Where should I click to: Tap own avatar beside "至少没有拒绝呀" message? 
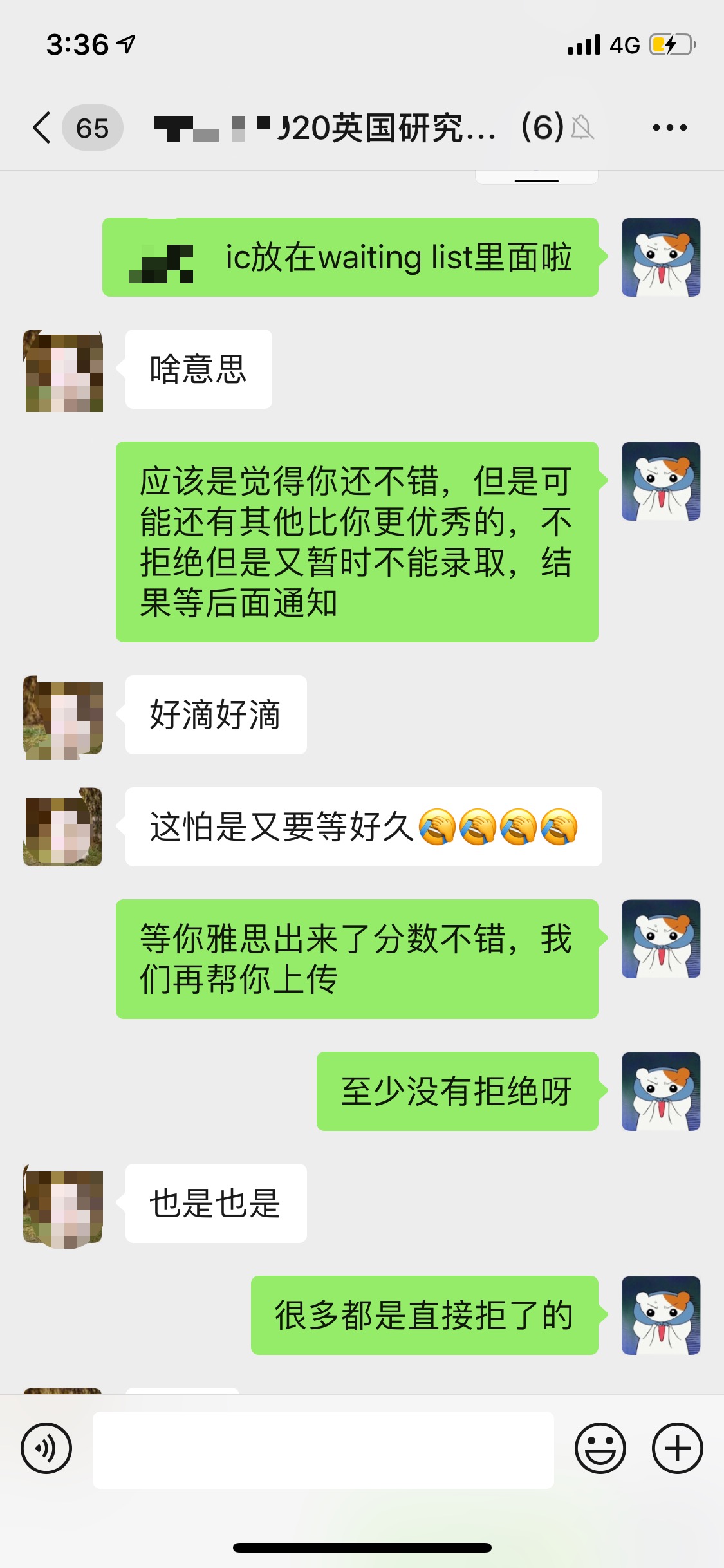[661, 1091]
